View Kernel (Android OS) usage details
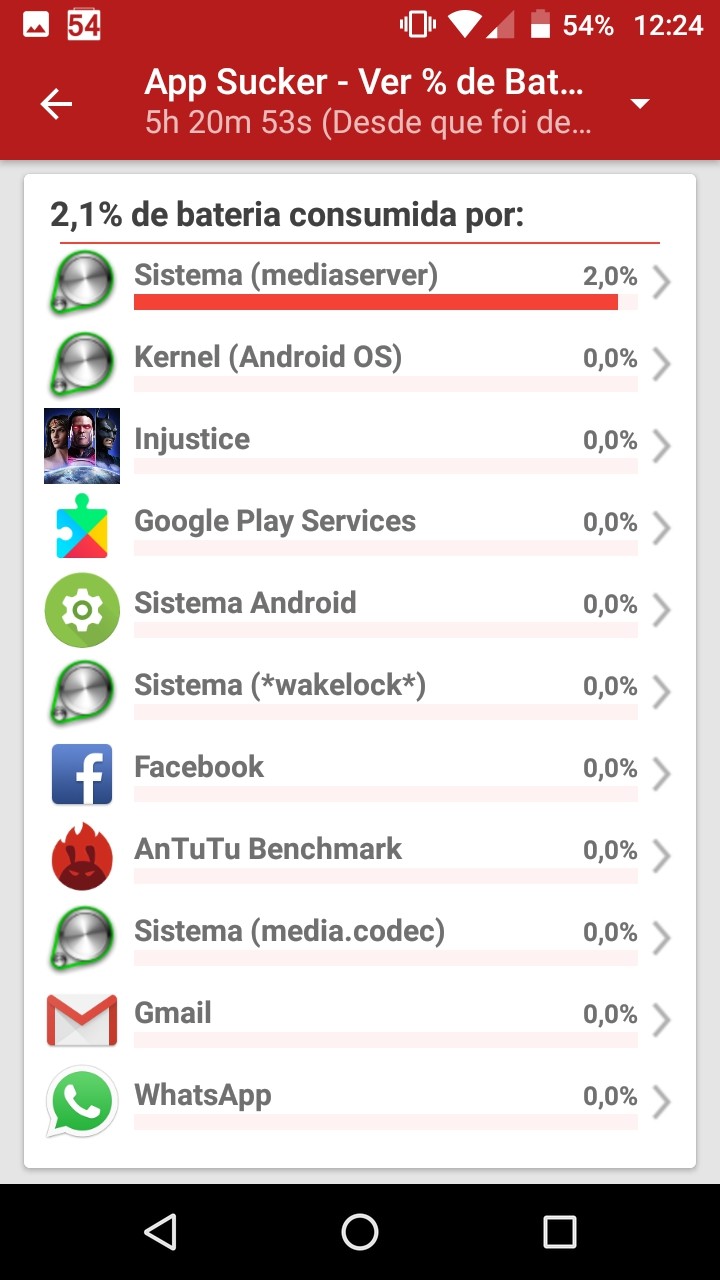 point(360,366)
